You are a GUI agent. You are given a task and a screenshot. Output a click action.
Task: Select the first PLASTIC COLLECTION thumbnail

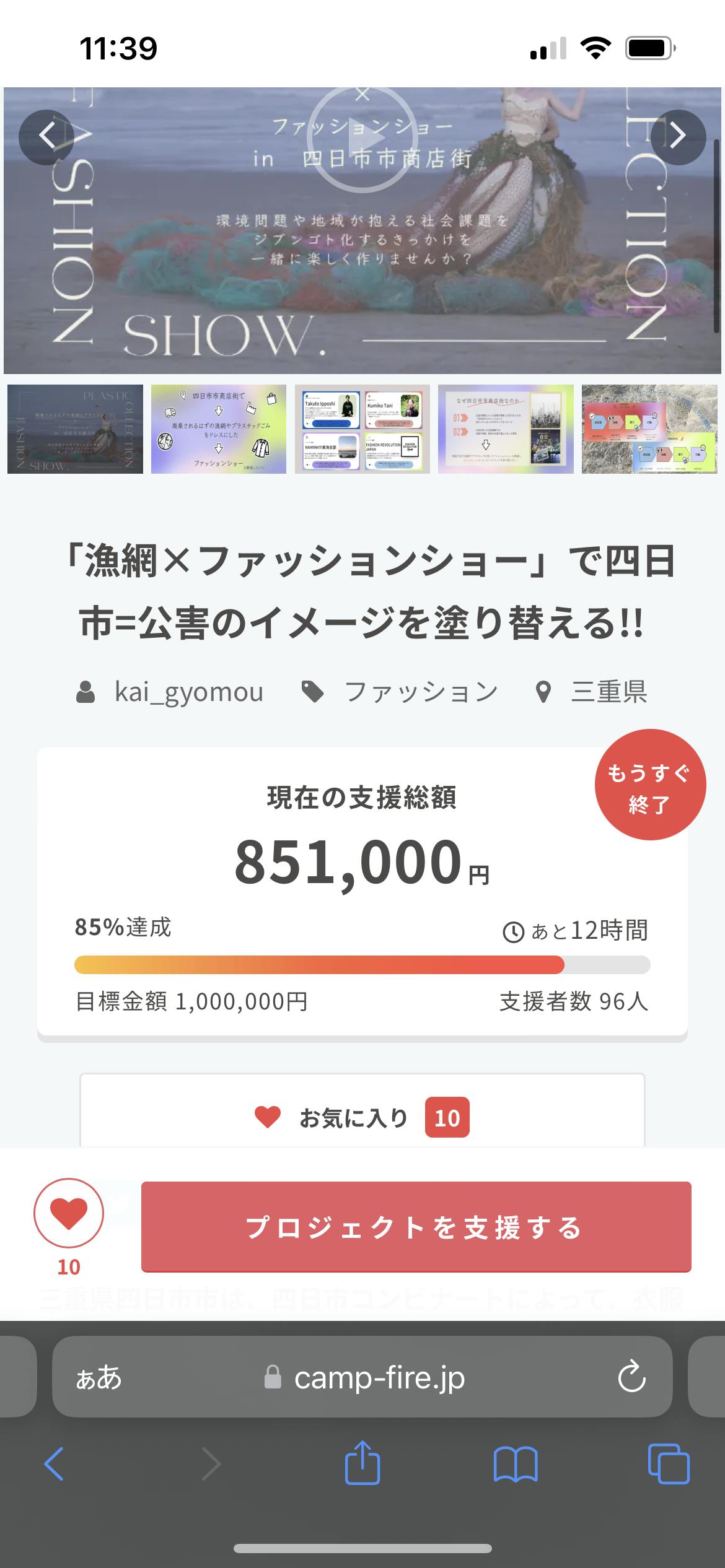click(75, 429)
